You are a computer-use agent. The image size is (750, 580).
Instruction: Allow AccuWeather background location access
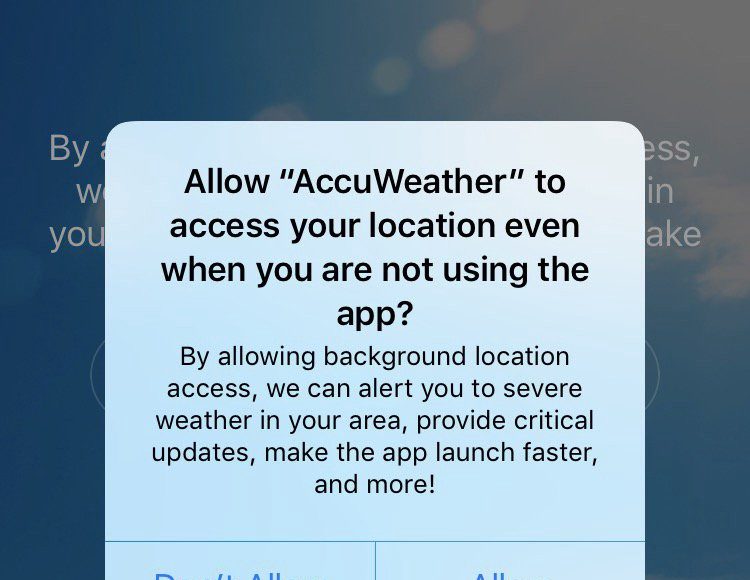point(510,566)
